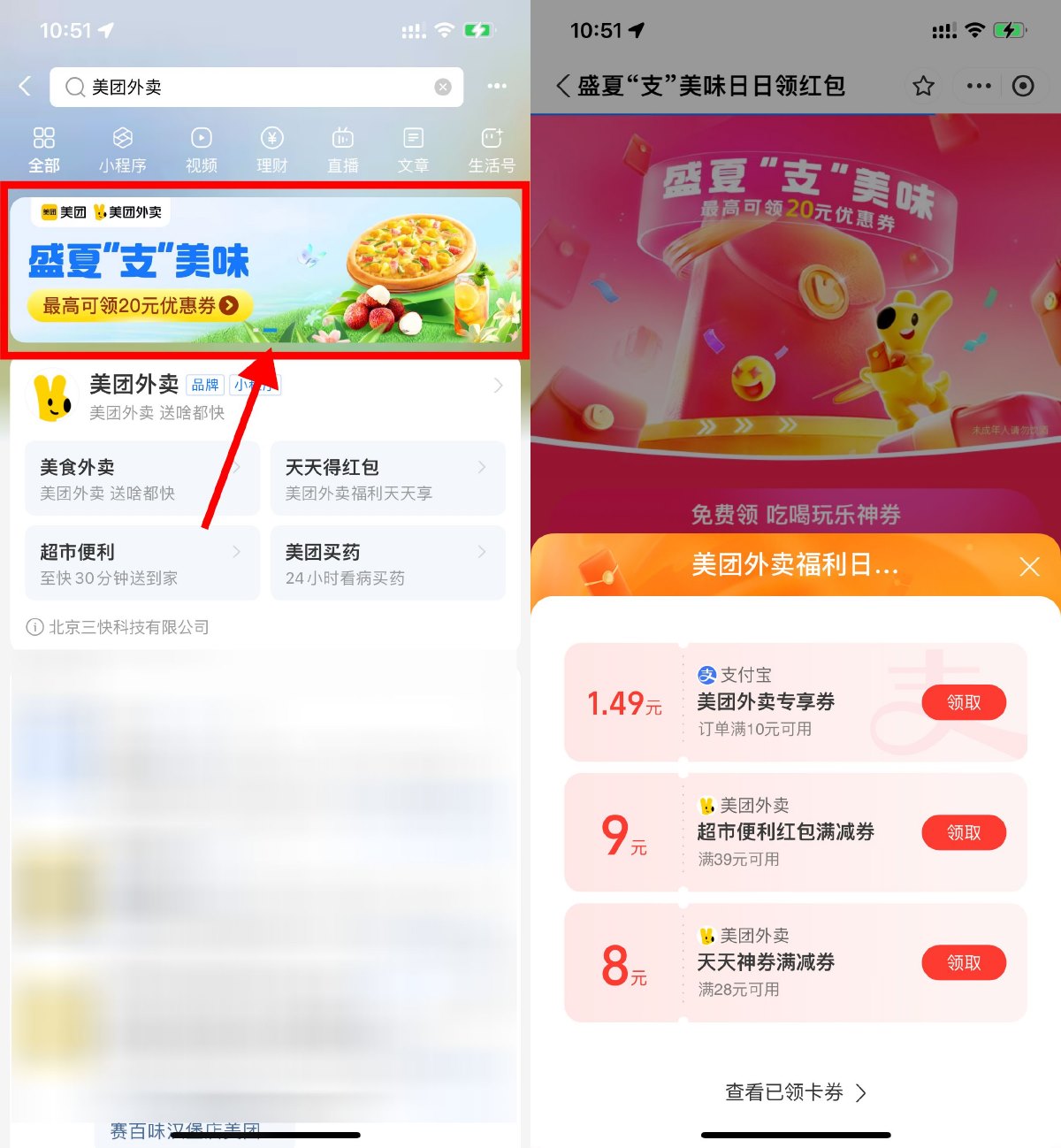Screen dimensions: 1061x1148
Task: Claim the 9元 超市便利红包满减券
Action: (x=963, y=832)
